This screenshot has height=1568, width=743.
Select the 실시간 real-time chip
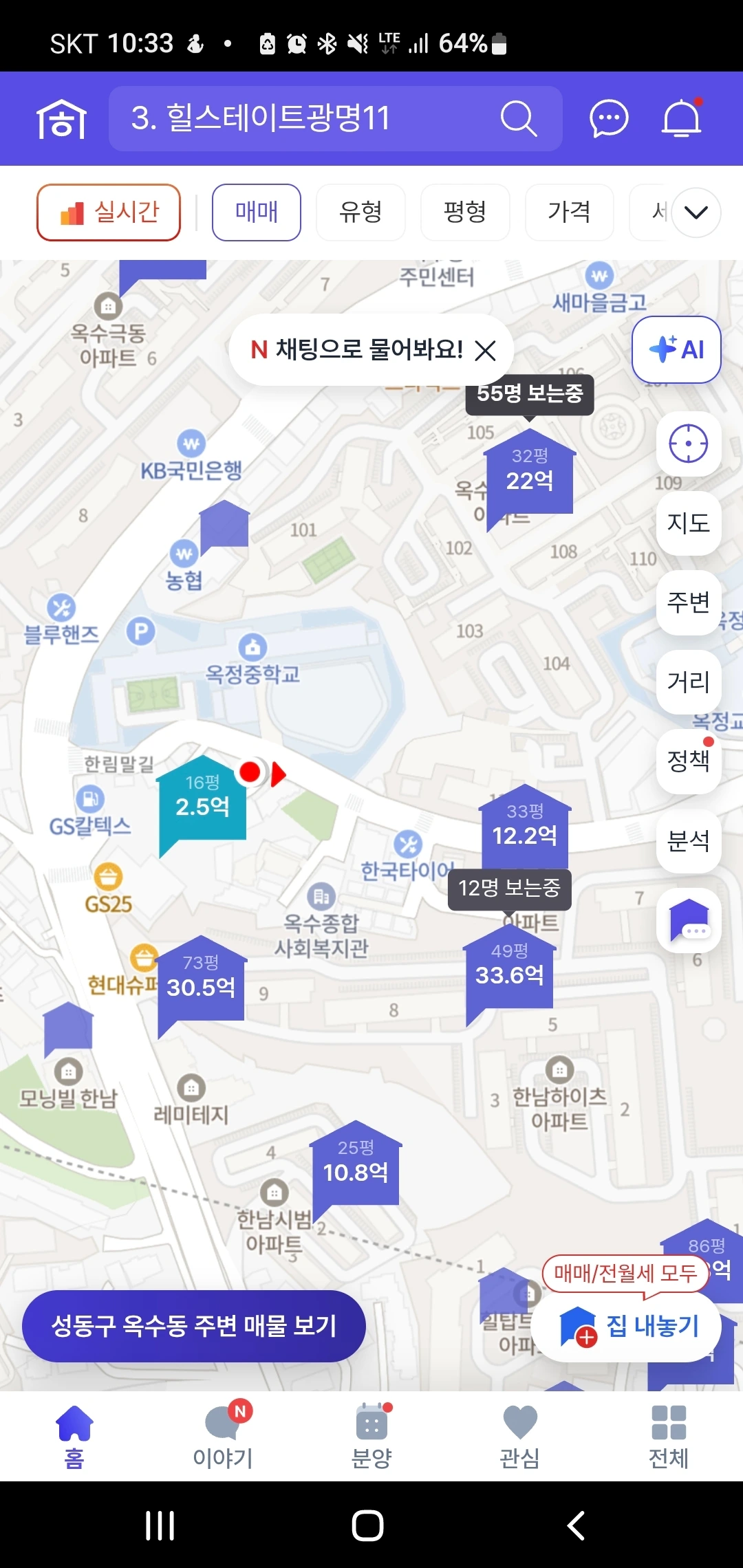[x=109, y=212]
